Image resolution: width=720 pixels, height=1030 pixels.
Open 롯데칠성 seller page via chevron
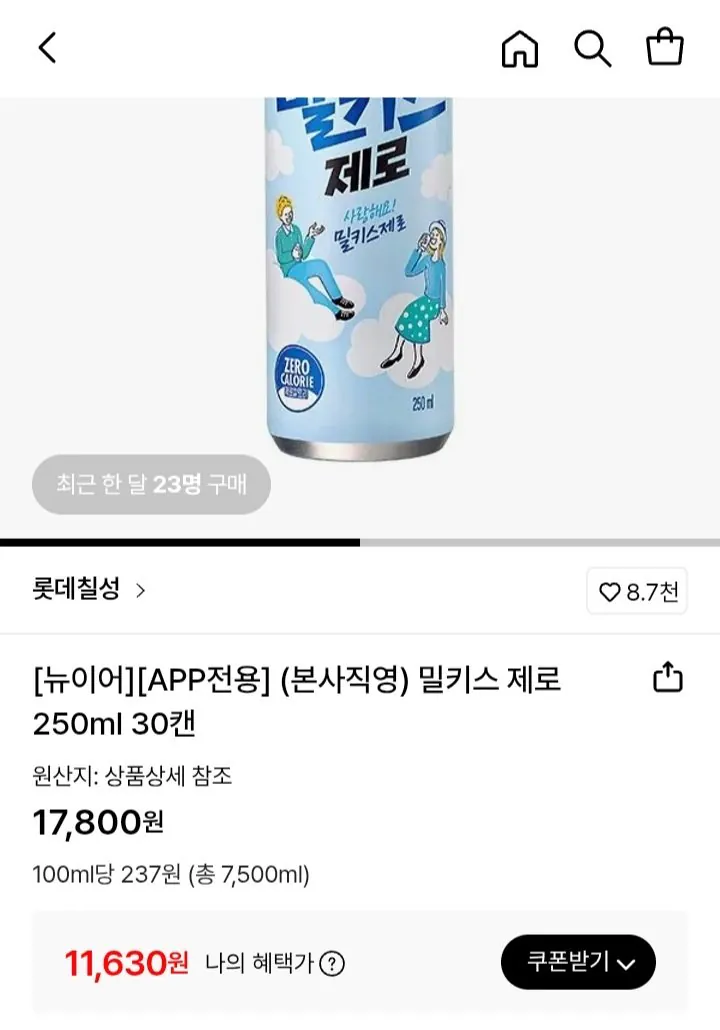click(x=140, y=591)
